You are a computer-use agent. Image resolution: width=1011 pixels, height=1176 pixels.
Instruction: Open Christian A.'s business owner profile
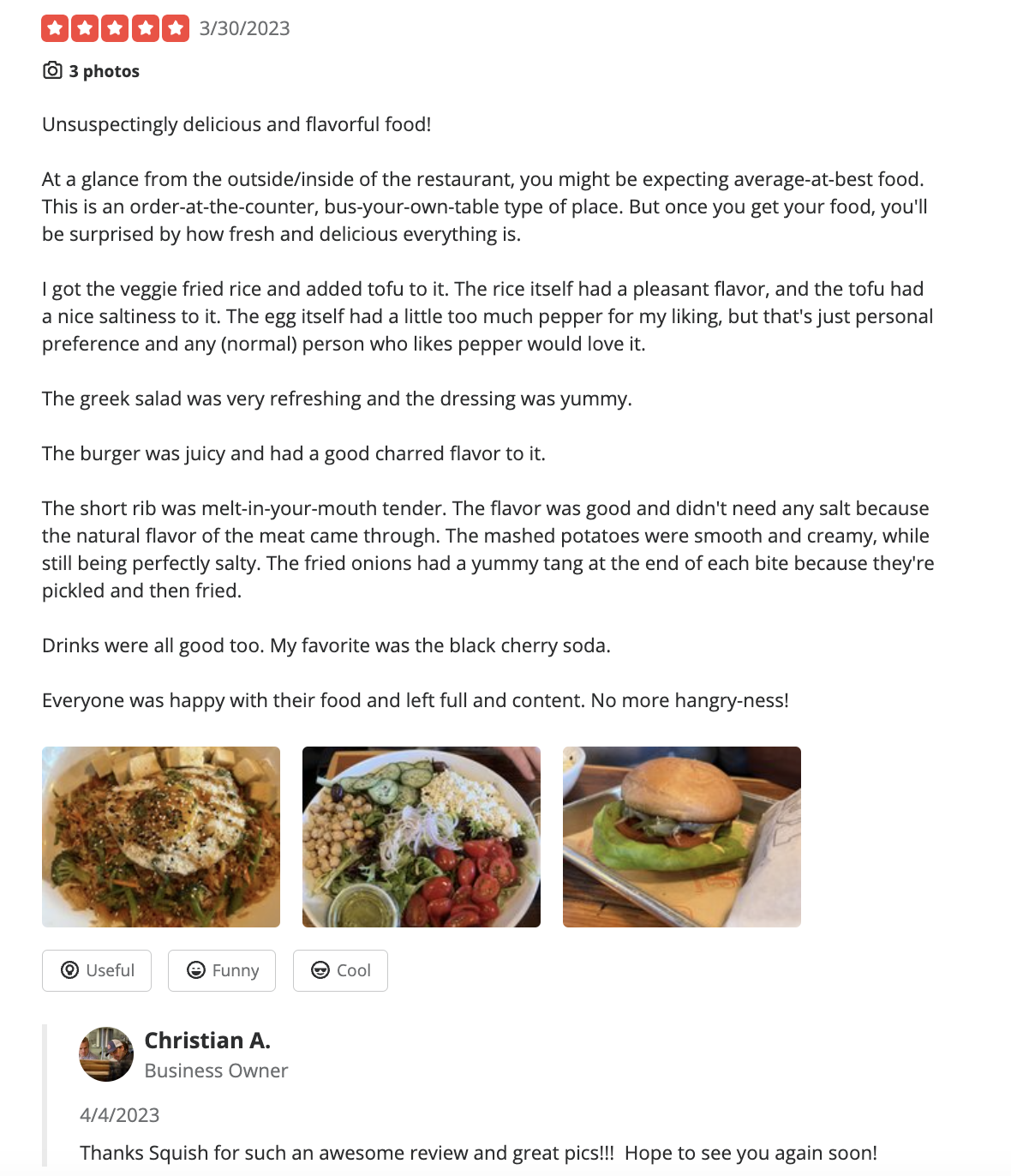click(207, 1041)
